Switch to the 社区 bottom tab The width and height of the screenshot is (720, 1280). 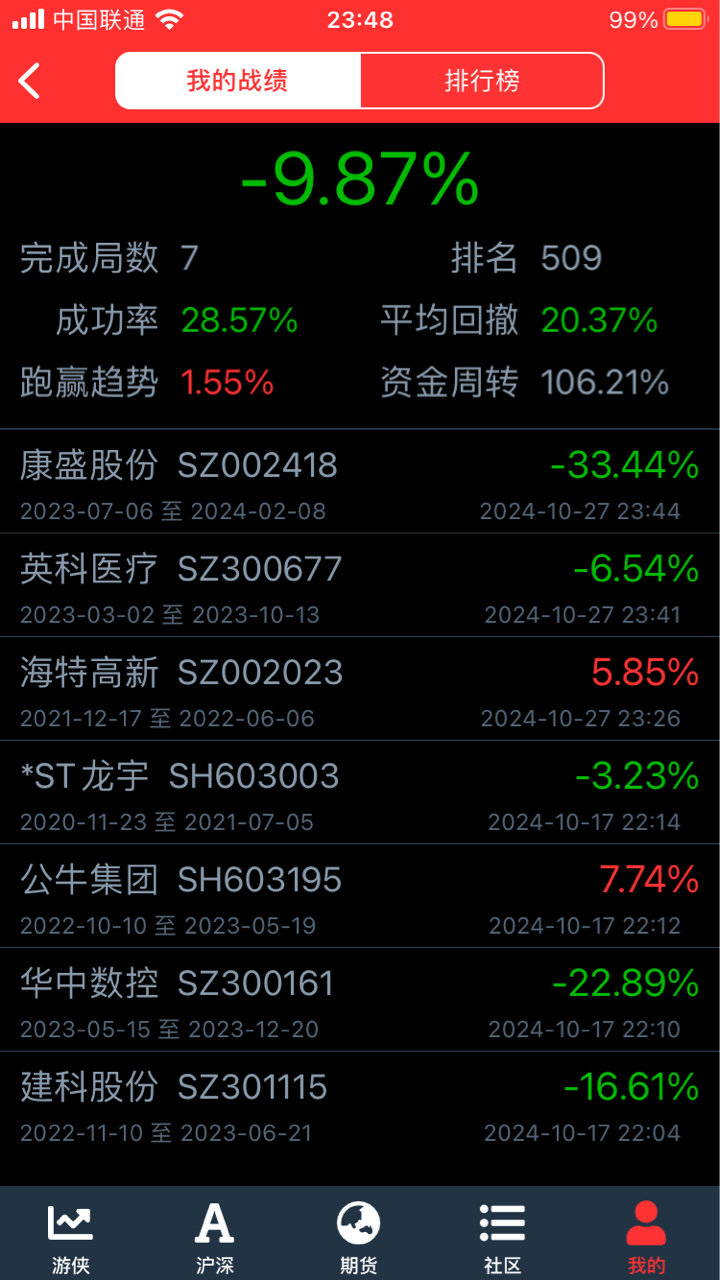tap(503, 1237)
